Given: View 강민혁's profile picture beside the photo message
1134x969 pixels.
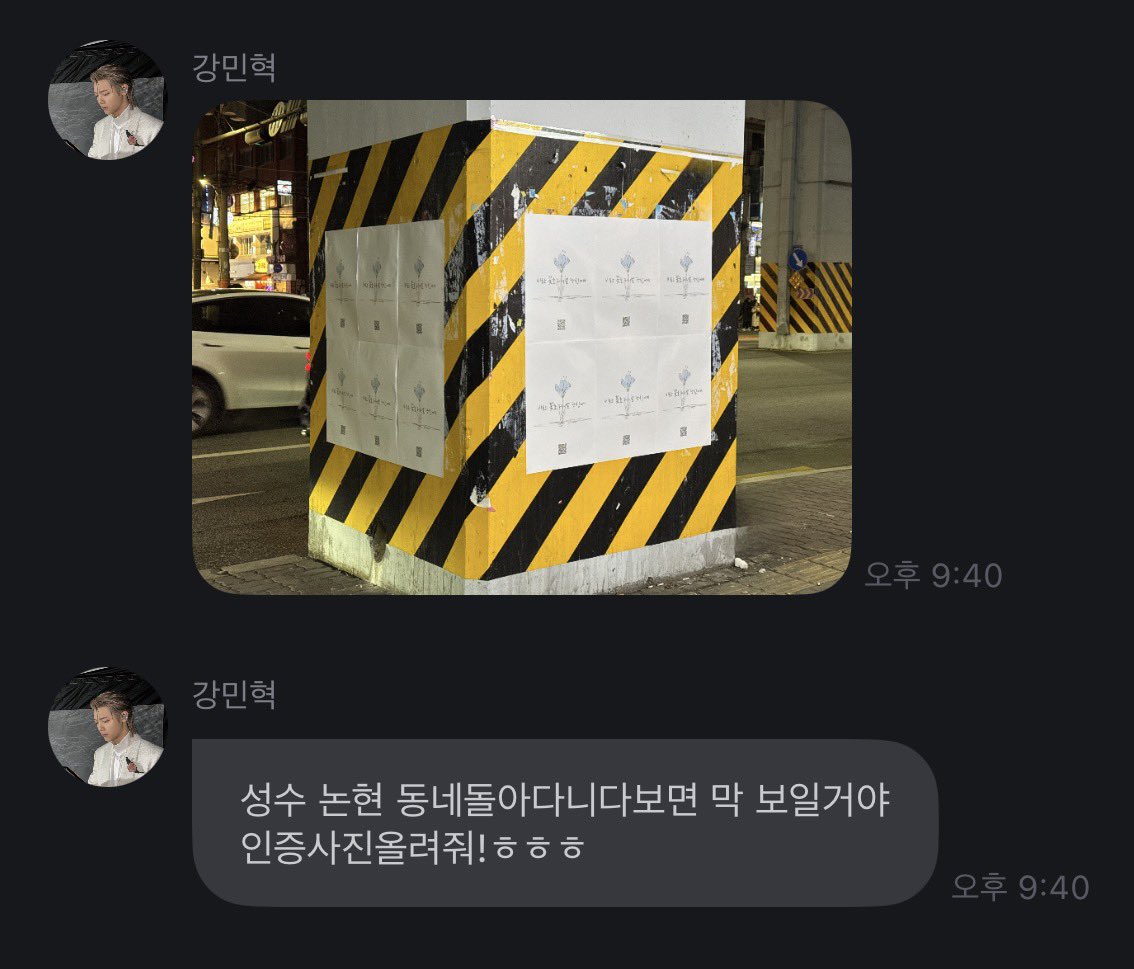Looking at the screenshot, I should point(108,101).
